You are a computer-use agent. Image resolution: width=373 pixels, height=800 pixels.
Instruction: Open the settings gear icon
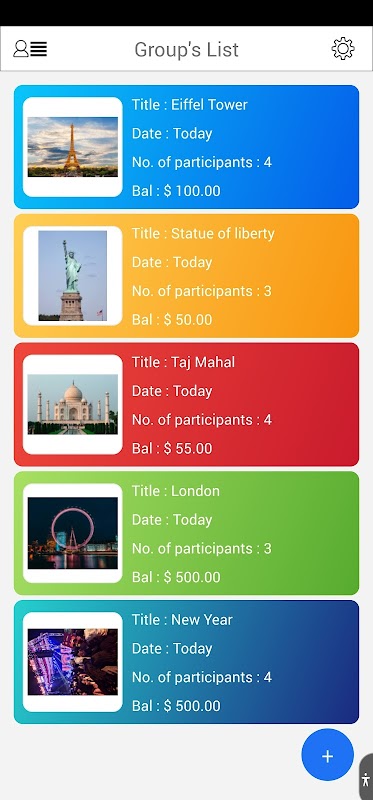click(343, 49)
